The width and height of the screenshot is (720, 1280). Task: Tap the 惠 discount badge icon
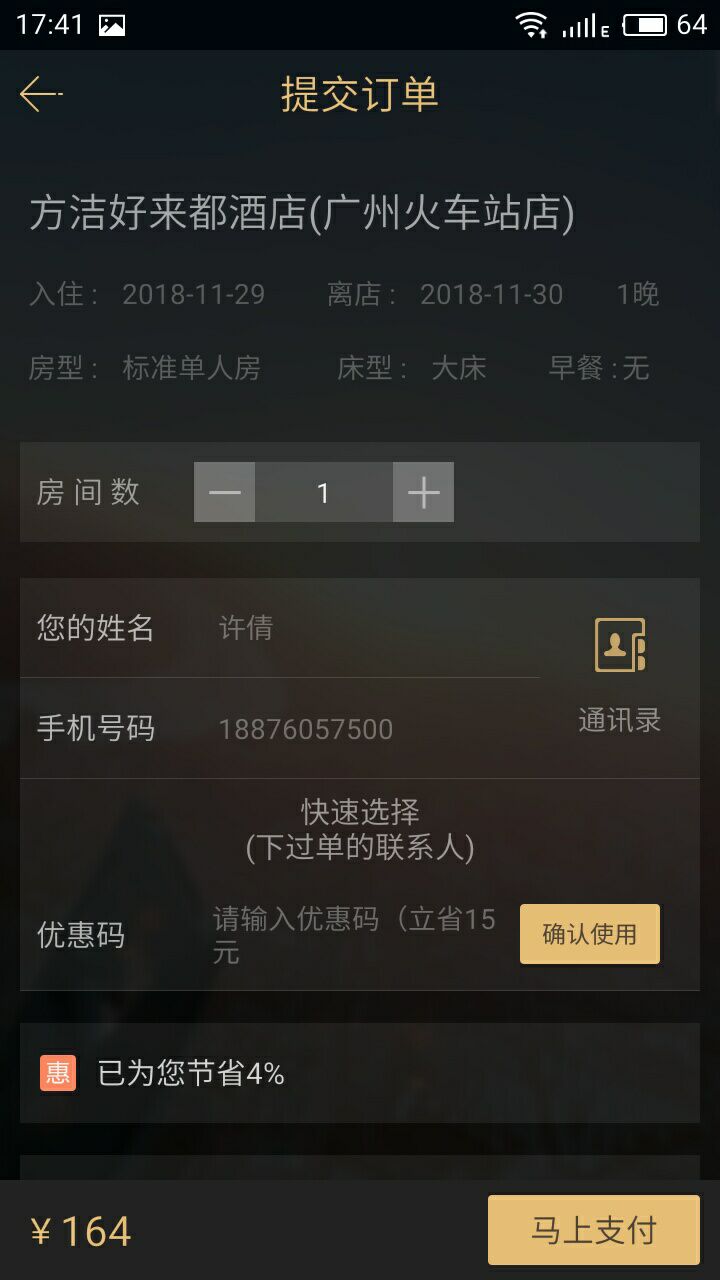coord(57,1072)
